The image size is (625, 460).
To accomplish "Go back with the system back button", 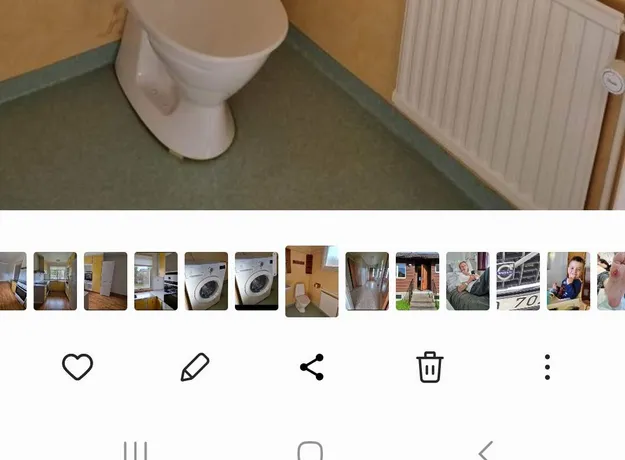I will (486, 451).
